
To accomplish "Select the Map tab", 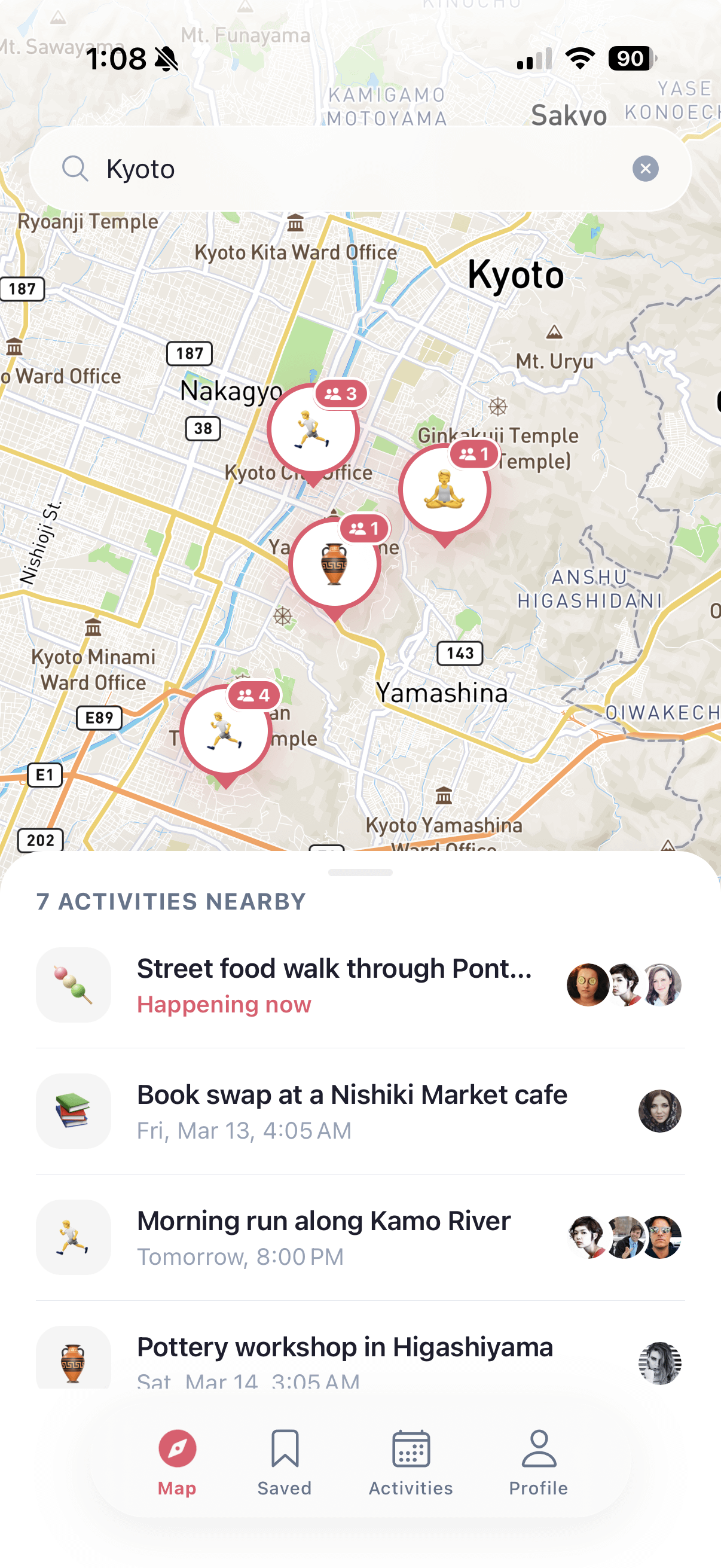I will (177, 1462).
